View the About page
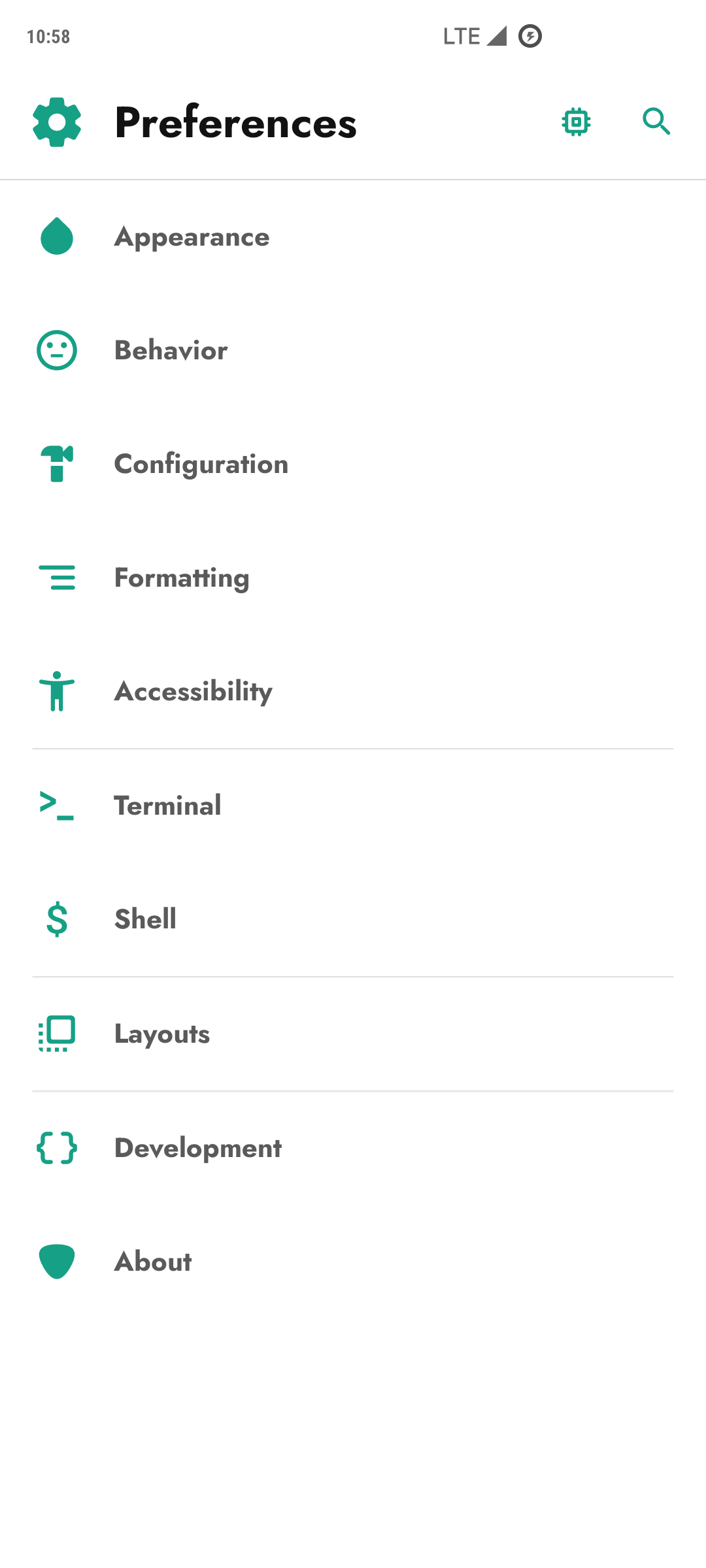The width and height of the screenshot is (706, 1568). [x=353, y=1262]
